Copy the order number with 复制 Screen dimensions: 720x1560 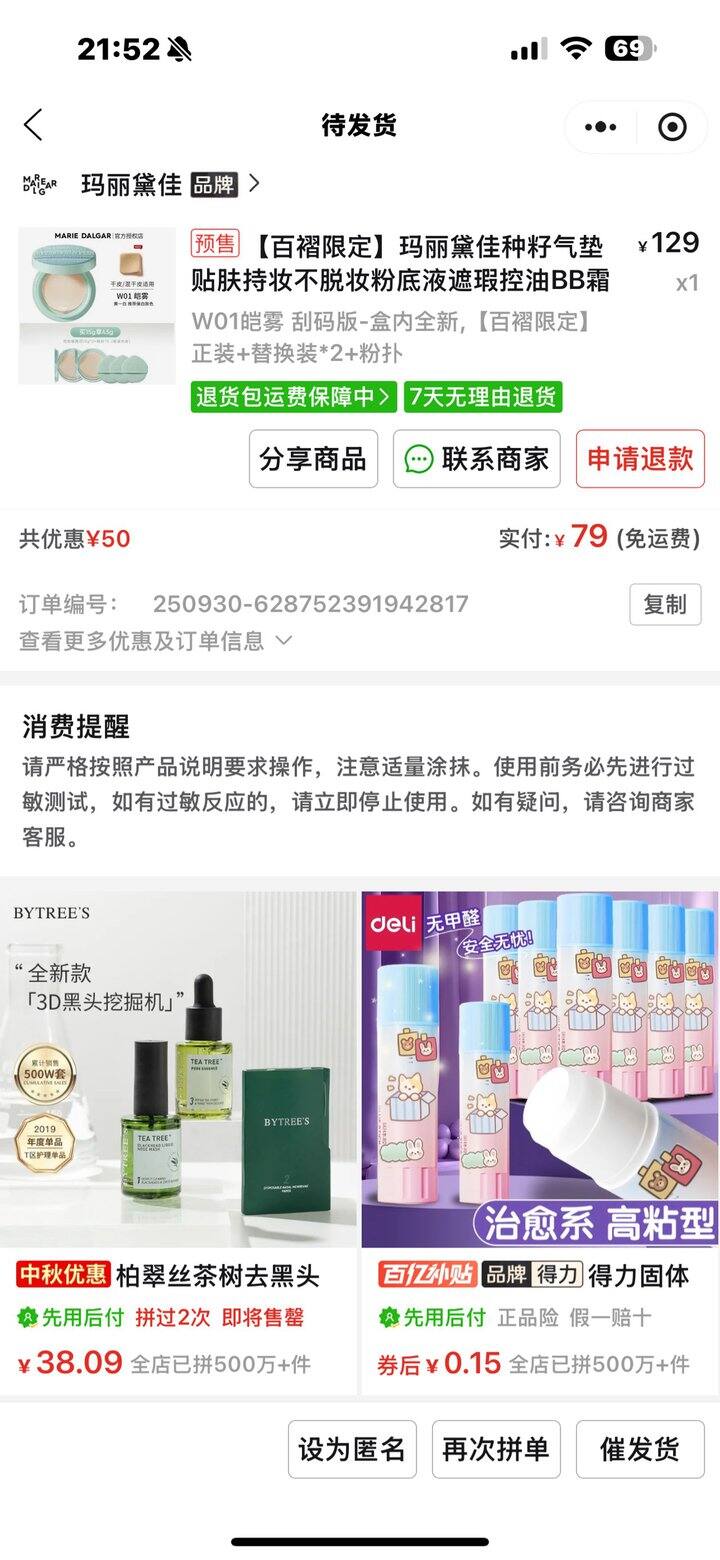664,604
